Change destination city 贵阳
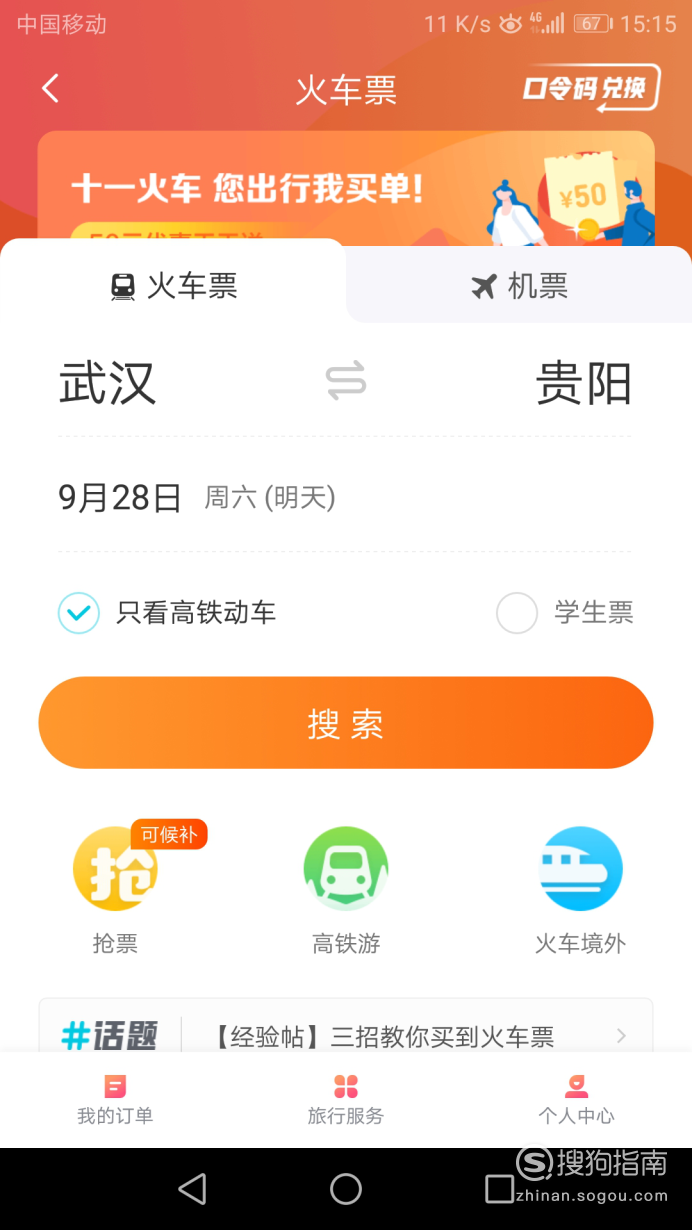 pyautogui.click(x=584, y=384)
